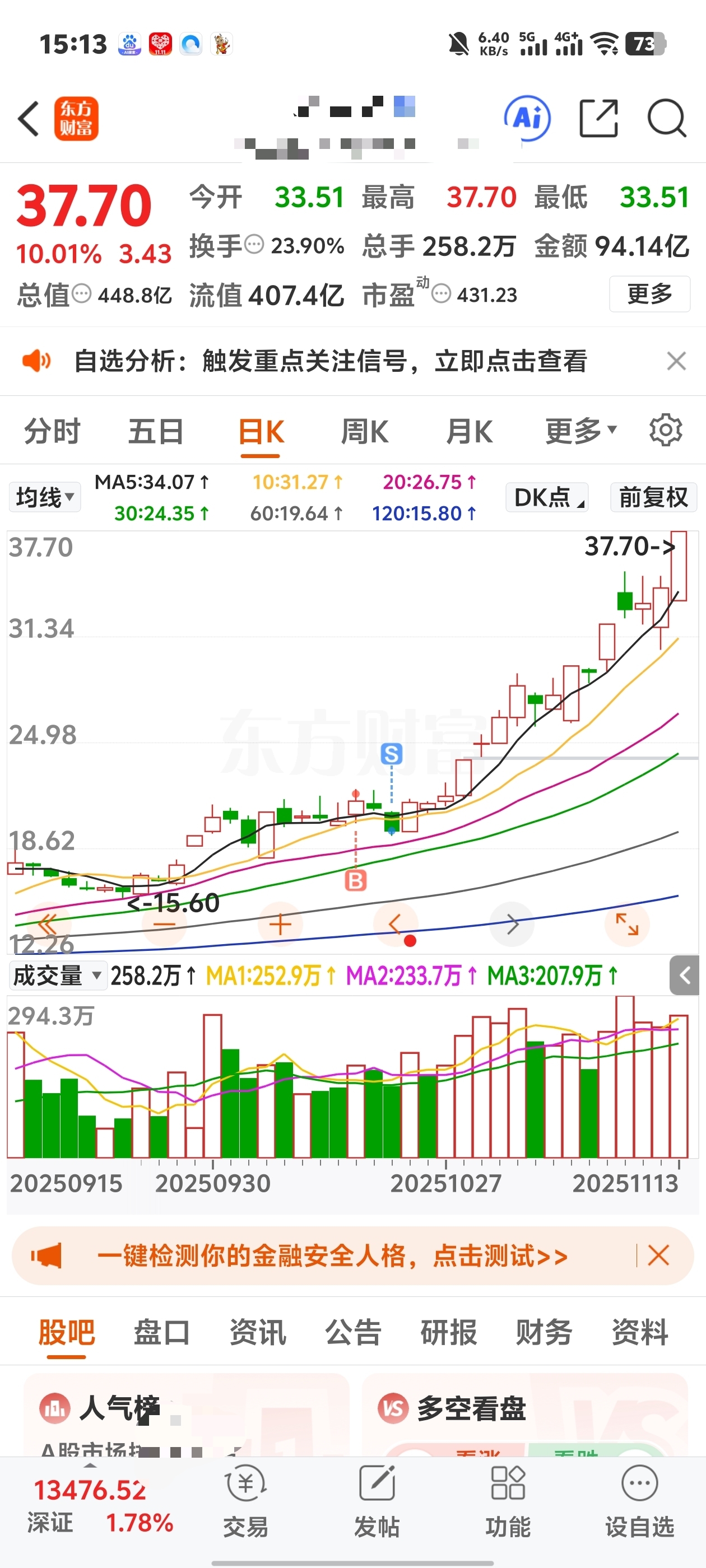Dismiss the 自选分析 notice
706x1568 pixels.
pos(676,361)
